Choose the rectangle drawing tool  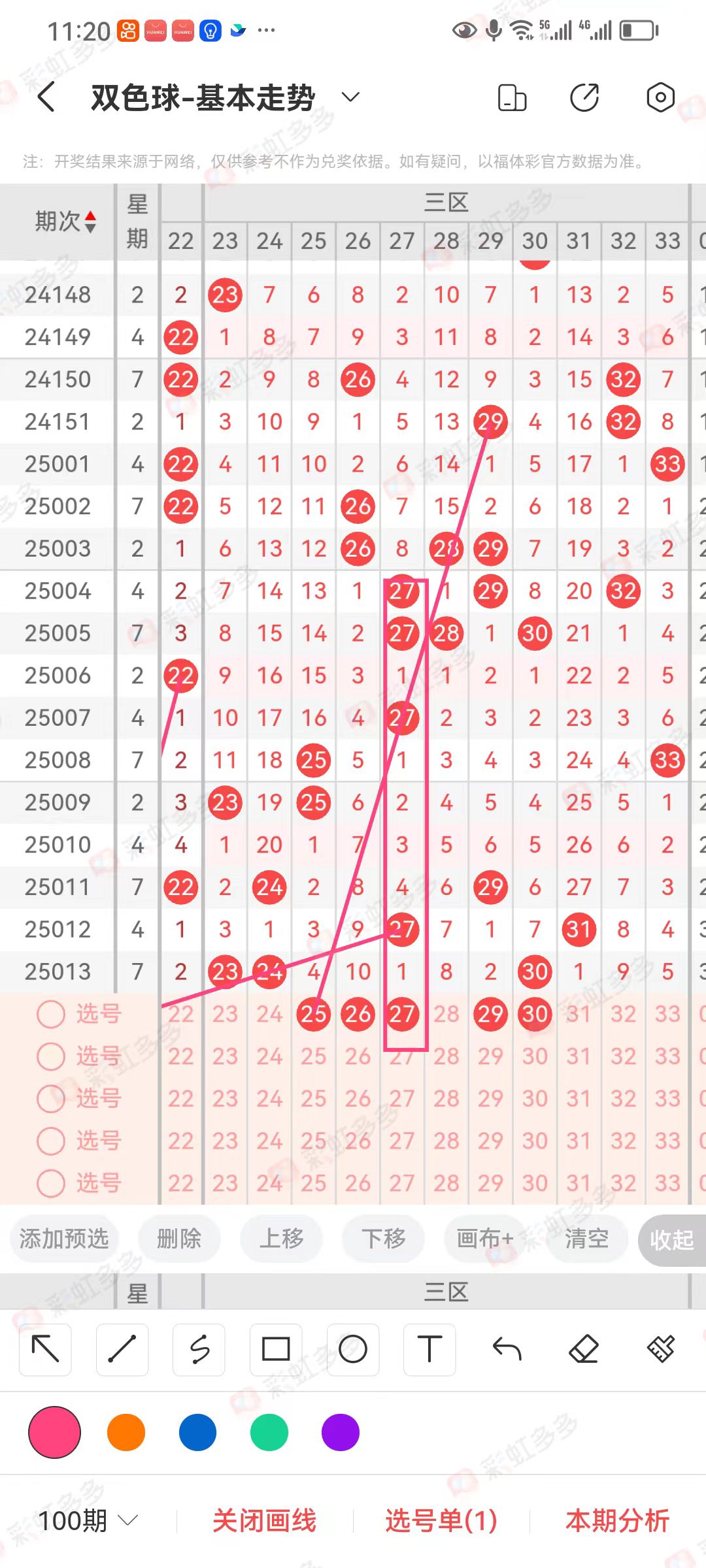pyautogui.click(x=276, y=1350)
